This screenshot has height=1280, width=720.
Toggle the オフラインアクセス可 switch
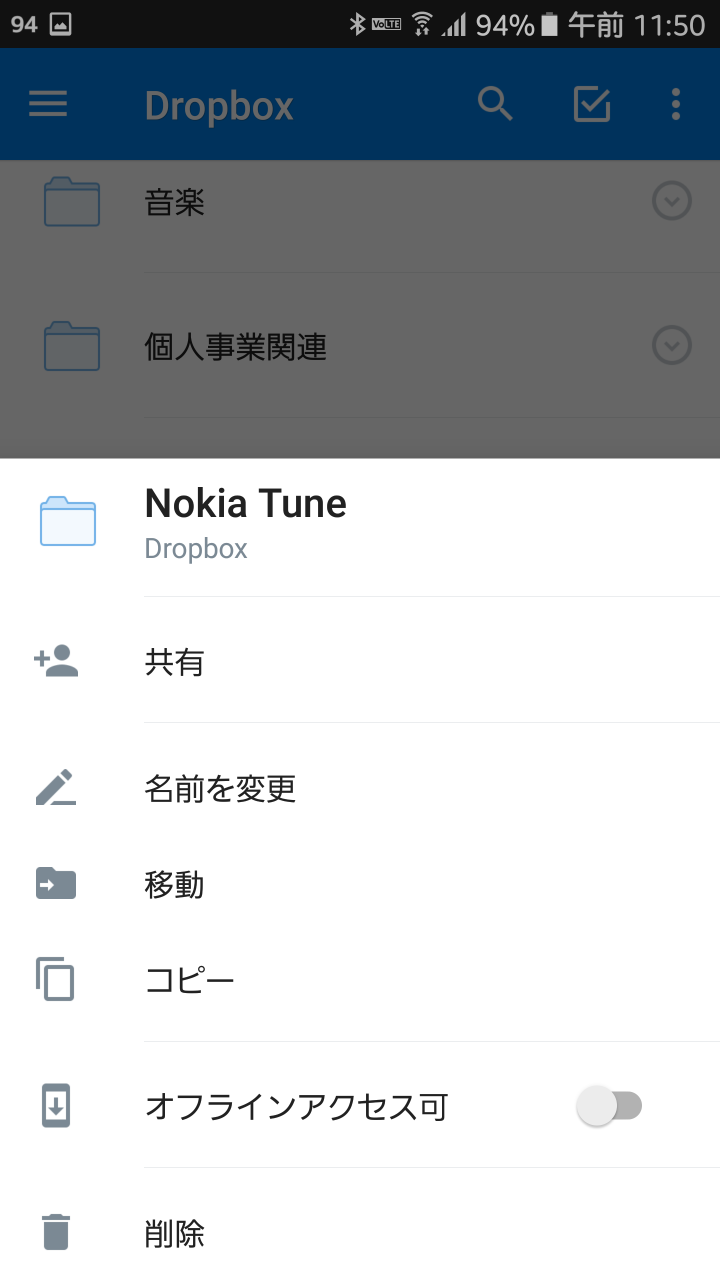click(610, 1106)
